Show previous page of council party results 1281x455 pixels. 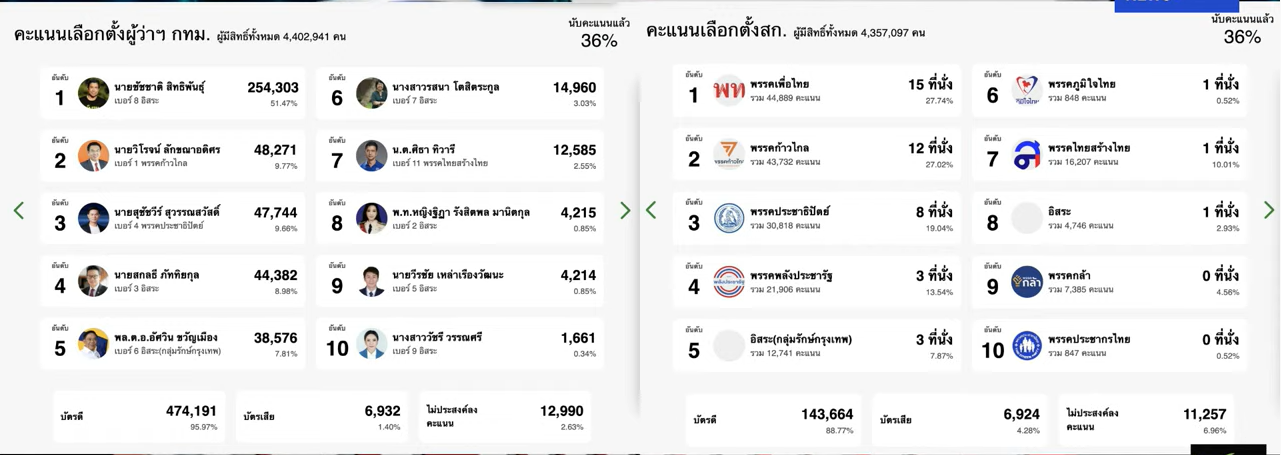[651, 210]
